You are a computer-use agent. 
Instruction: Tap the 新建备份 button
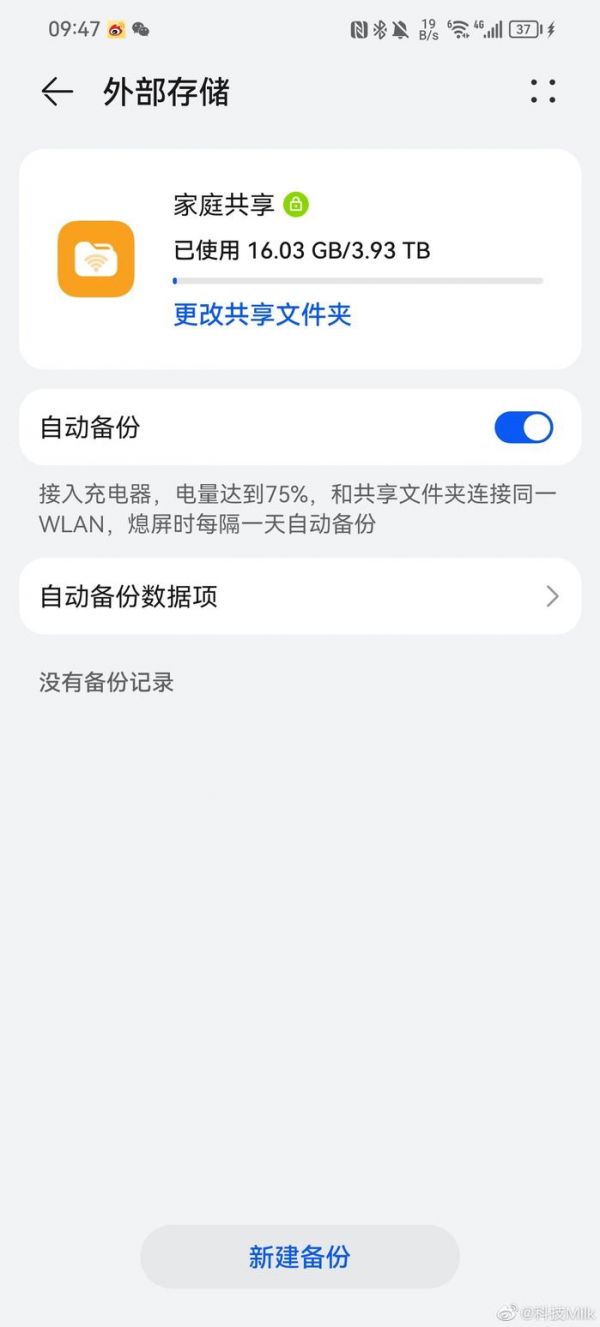point(300,1257)
